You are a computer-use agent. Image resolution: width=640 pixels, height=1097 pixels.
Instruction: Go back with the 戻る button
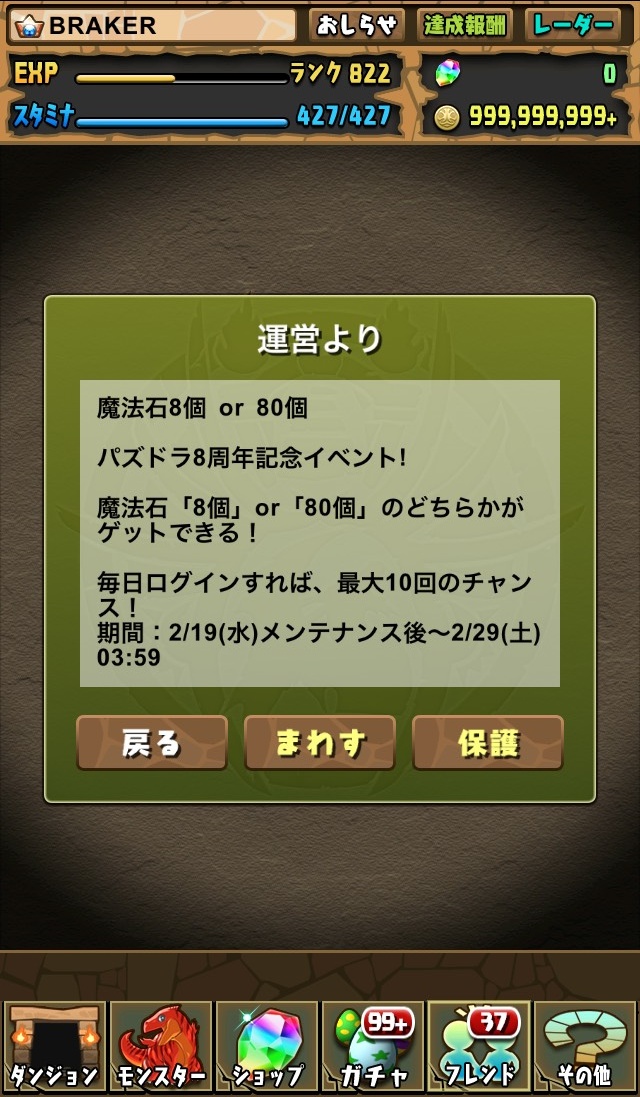click(x=152, y=742)
